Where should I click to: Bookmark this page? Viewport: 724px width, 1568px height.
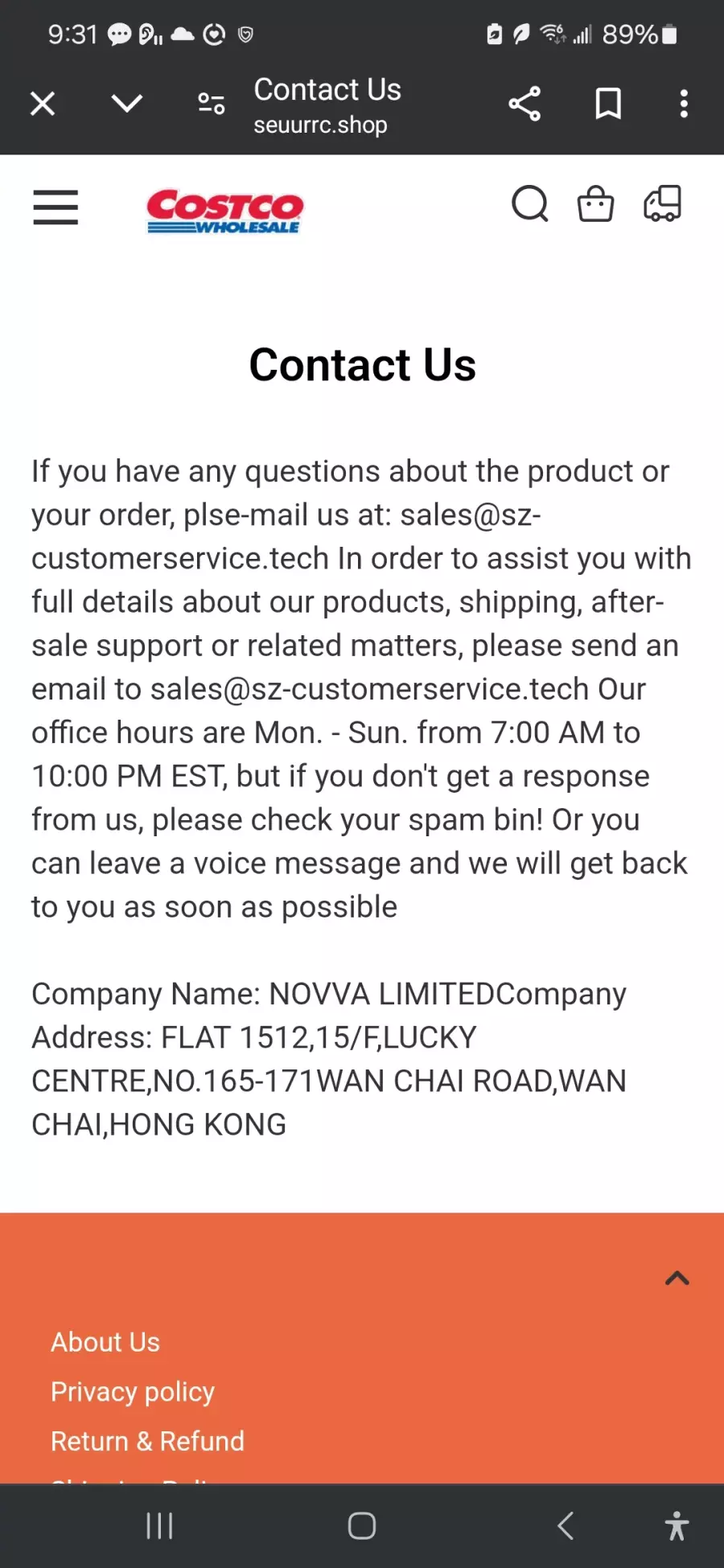(x=608, y=104)
